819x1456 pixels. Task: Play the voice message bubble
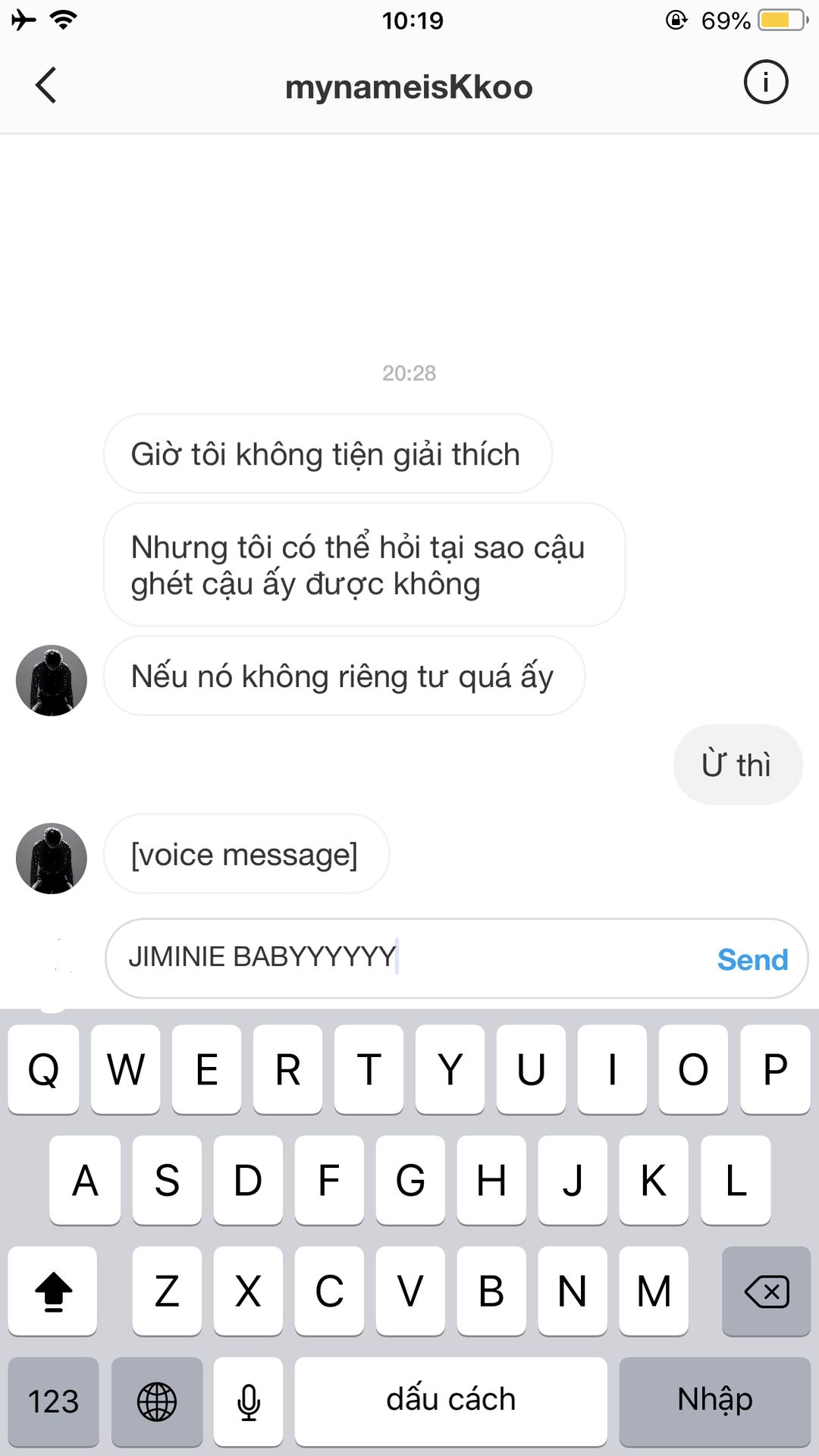[245, 855]
